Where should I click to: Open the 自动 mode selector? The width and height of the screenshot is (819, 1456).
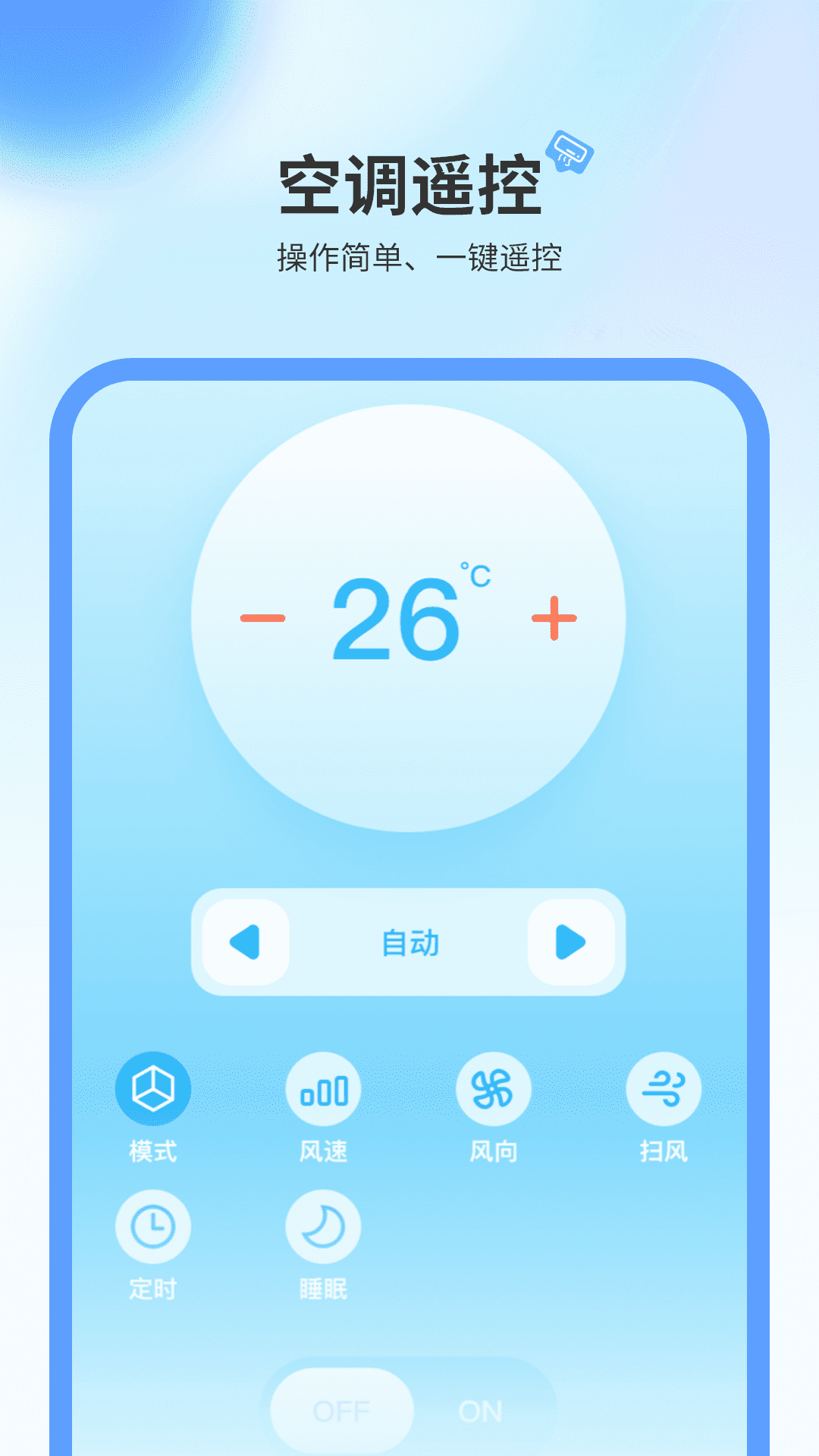click(x=409, y=943)
